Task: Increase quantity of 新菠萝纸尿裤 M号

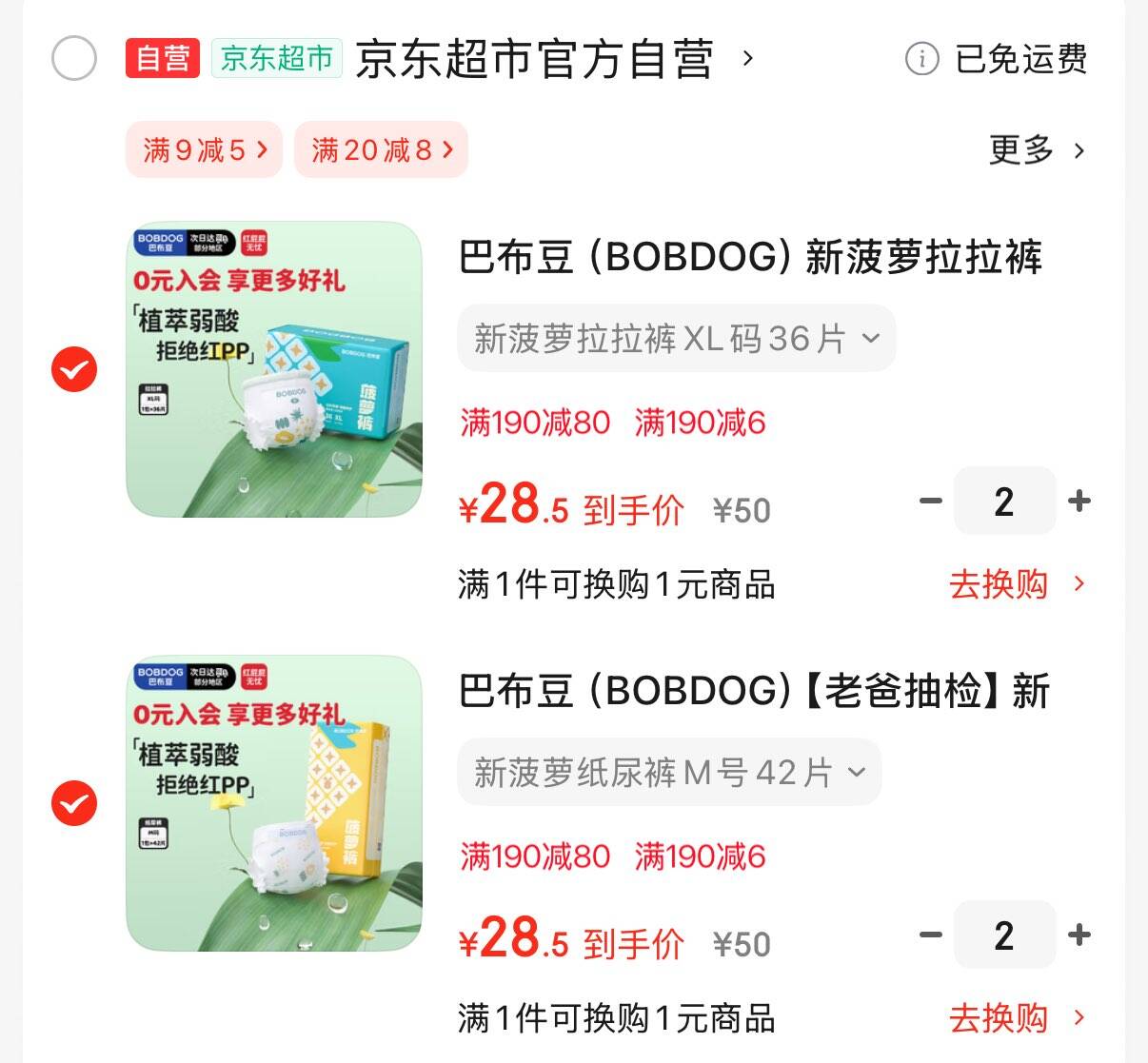Action: [x=1079, y=935]
